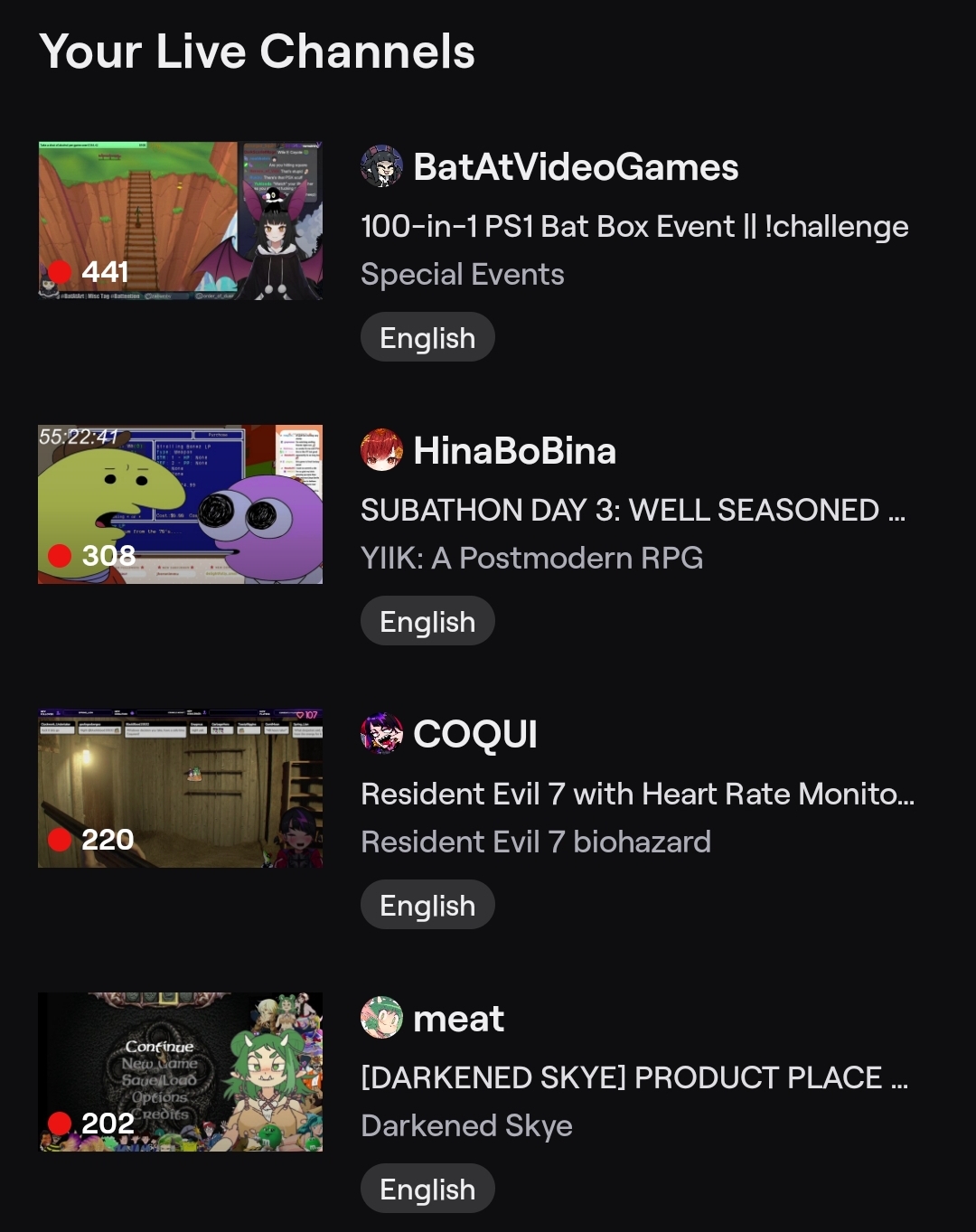Open COQUI's Resident Evil 7 stream thumbnail
Viewport: 976px width, 1232px height.
coord(180,788)
